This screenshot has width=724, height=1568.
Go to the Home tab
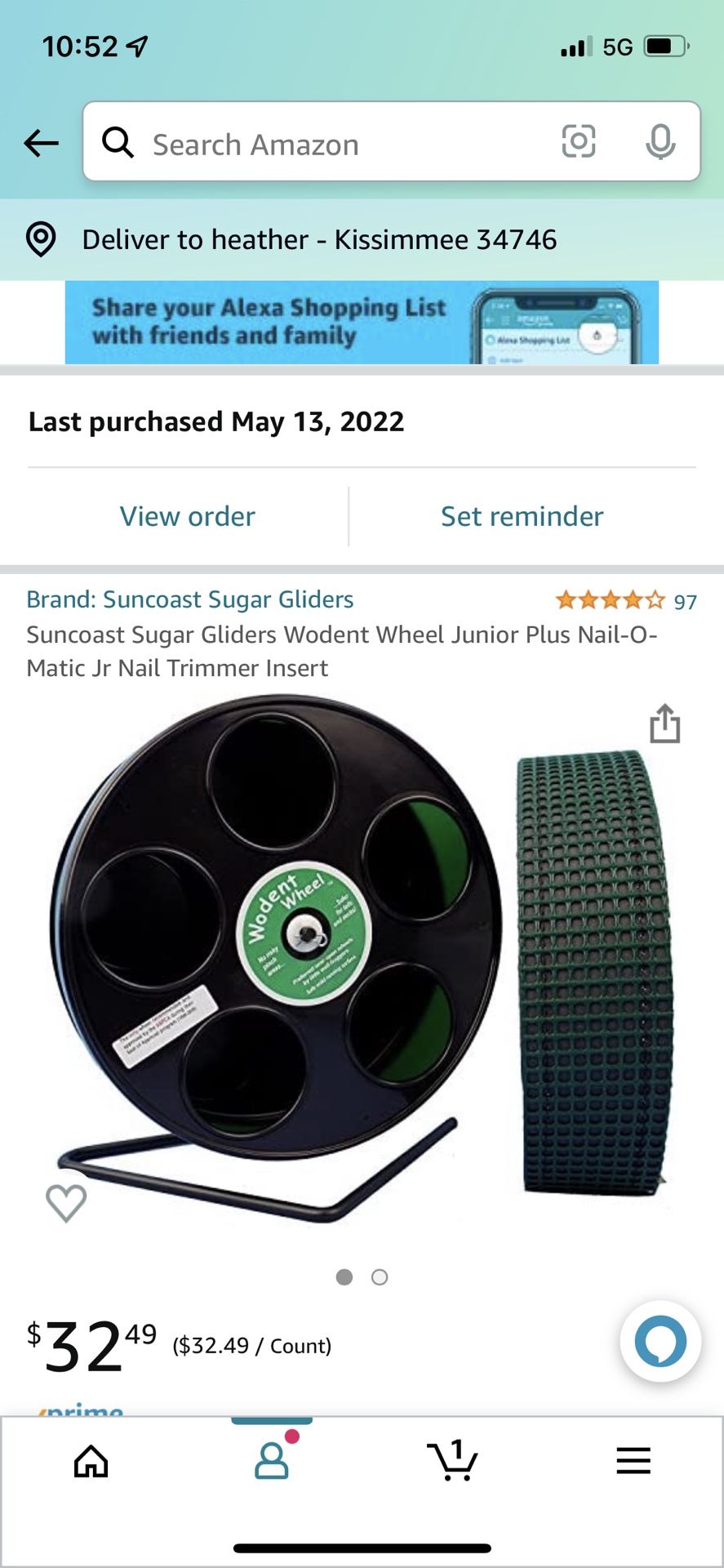91,1461
